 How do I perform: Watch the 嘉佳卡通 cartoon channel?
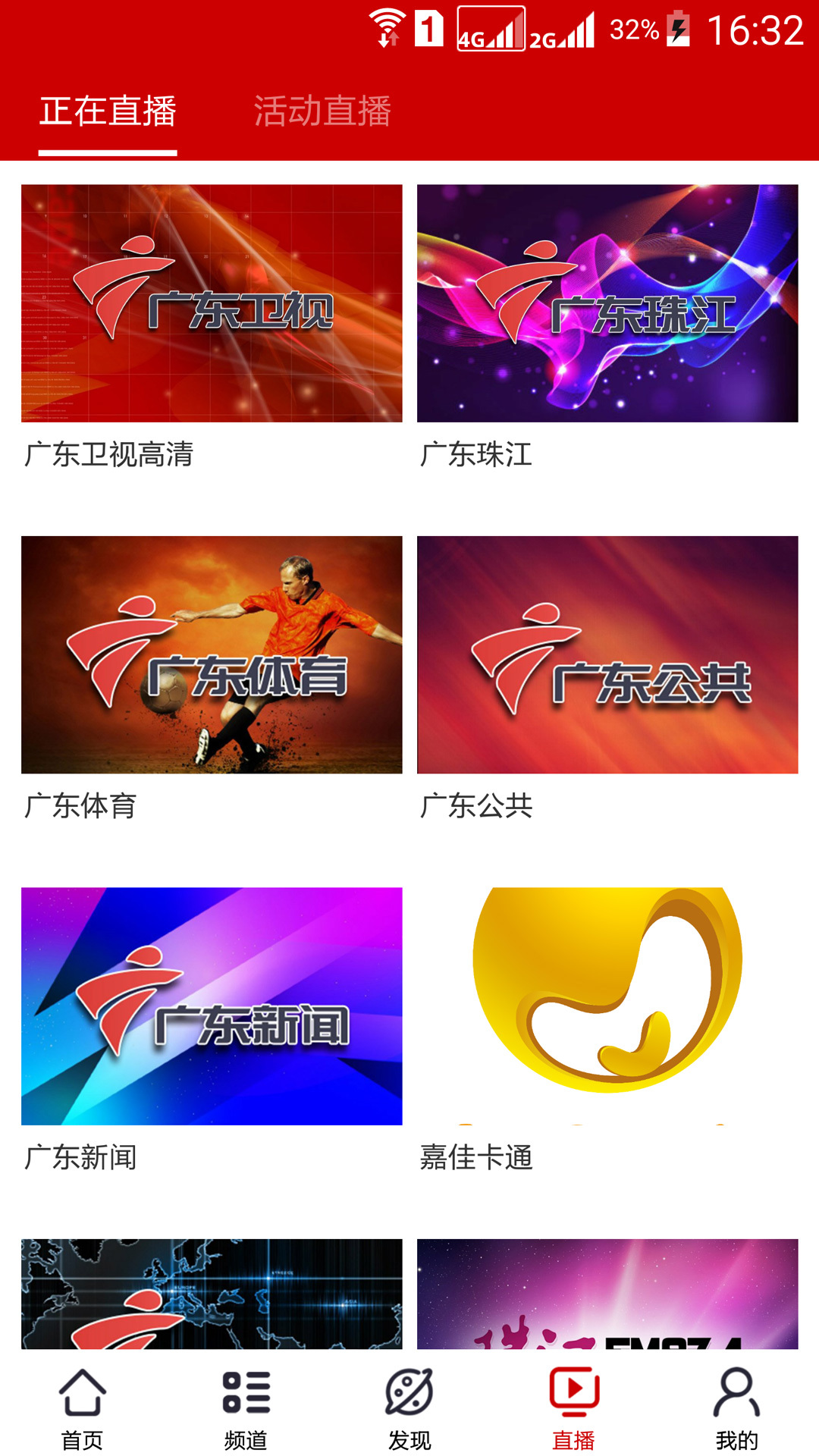pos(607,1006)
